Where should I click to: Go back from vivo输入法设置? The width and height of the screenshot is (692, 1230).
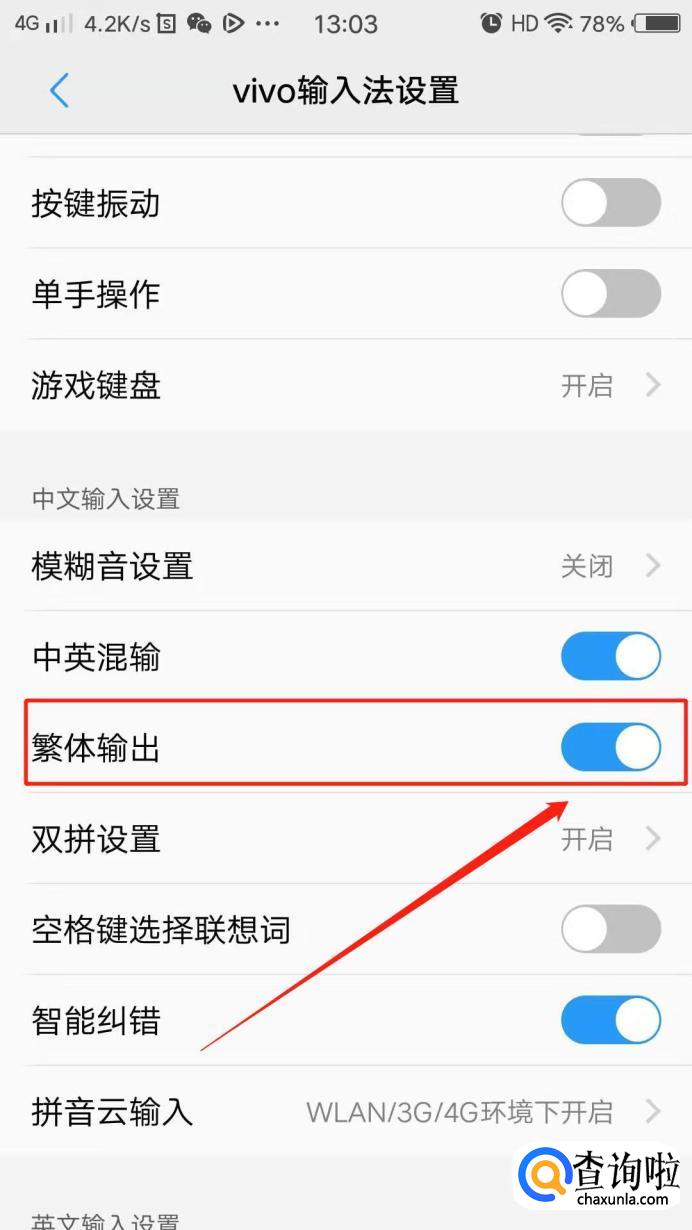click(x=59, y=91)
